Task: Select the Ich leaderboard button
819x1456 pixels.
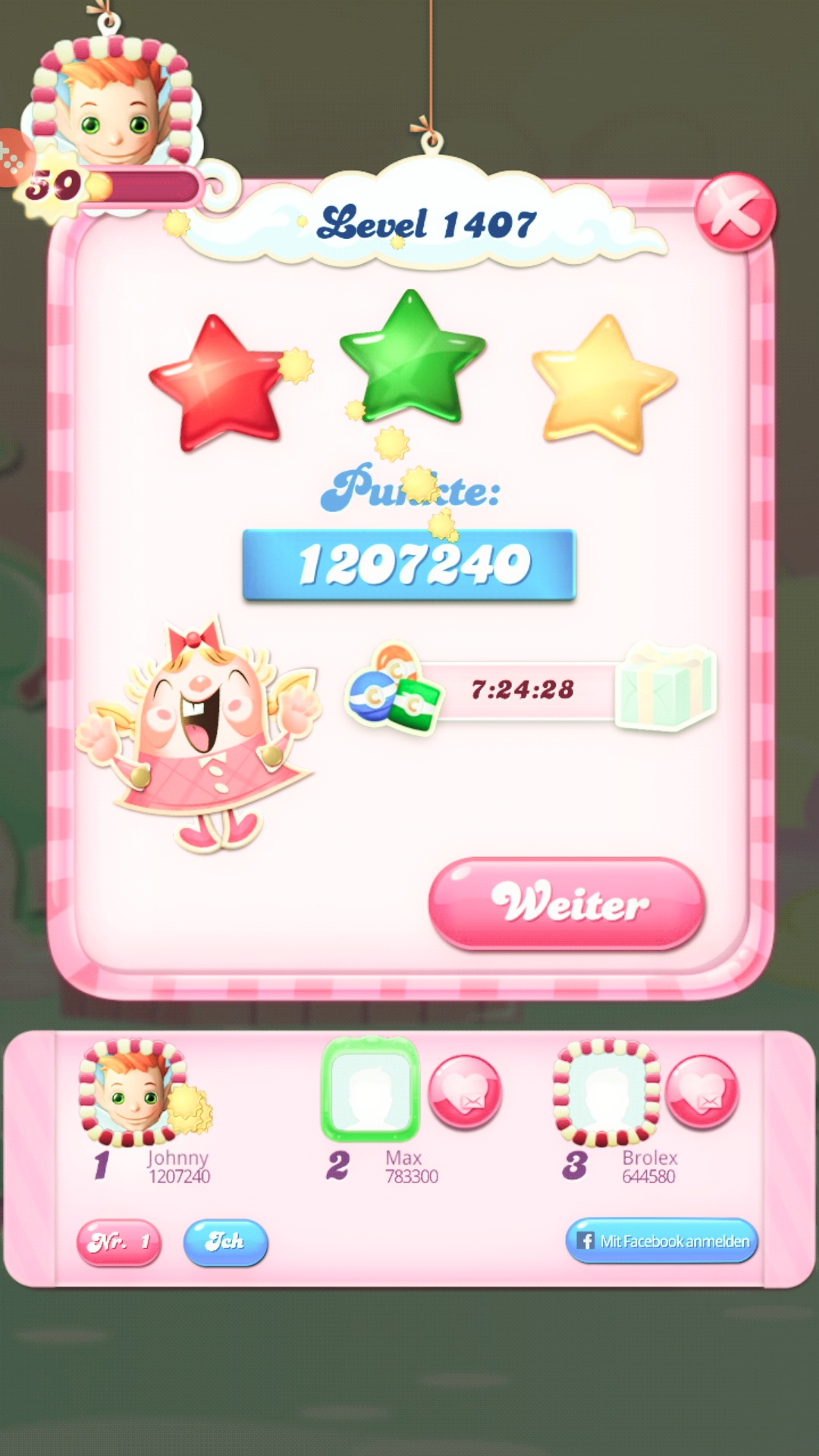Action: [x=225, y=1242]
